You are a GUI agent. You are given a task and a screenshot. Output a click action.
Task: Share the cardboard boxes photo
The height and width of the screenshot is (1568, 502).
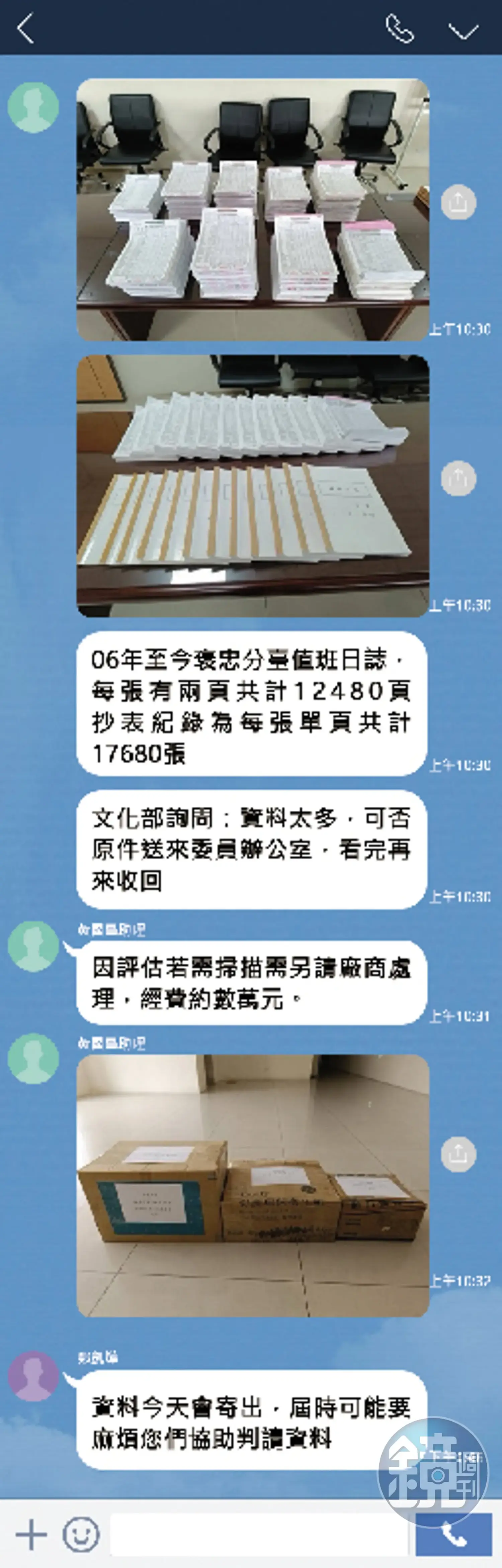[458, 1154]
